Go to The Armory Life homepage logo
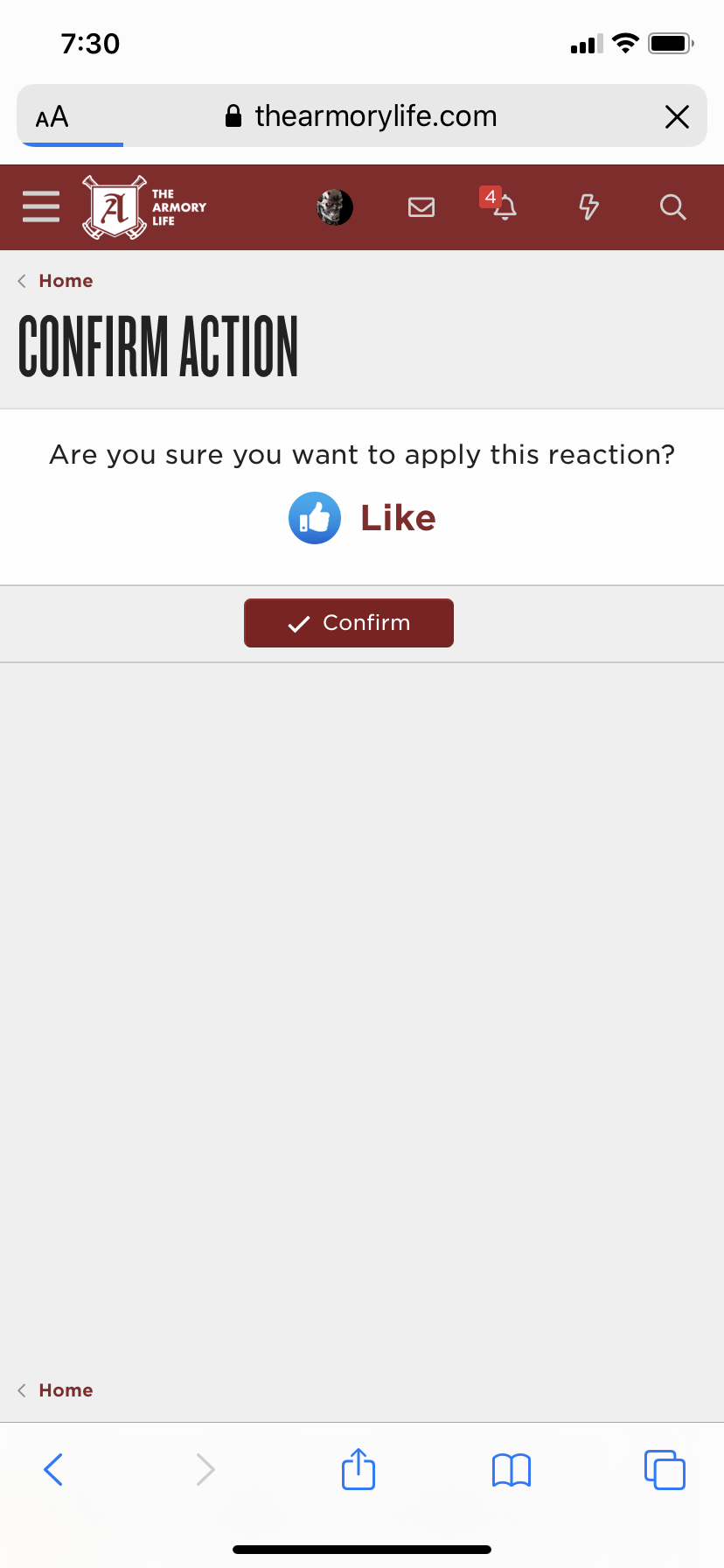Screen dimensions: 724x1568 pos(144,207)
